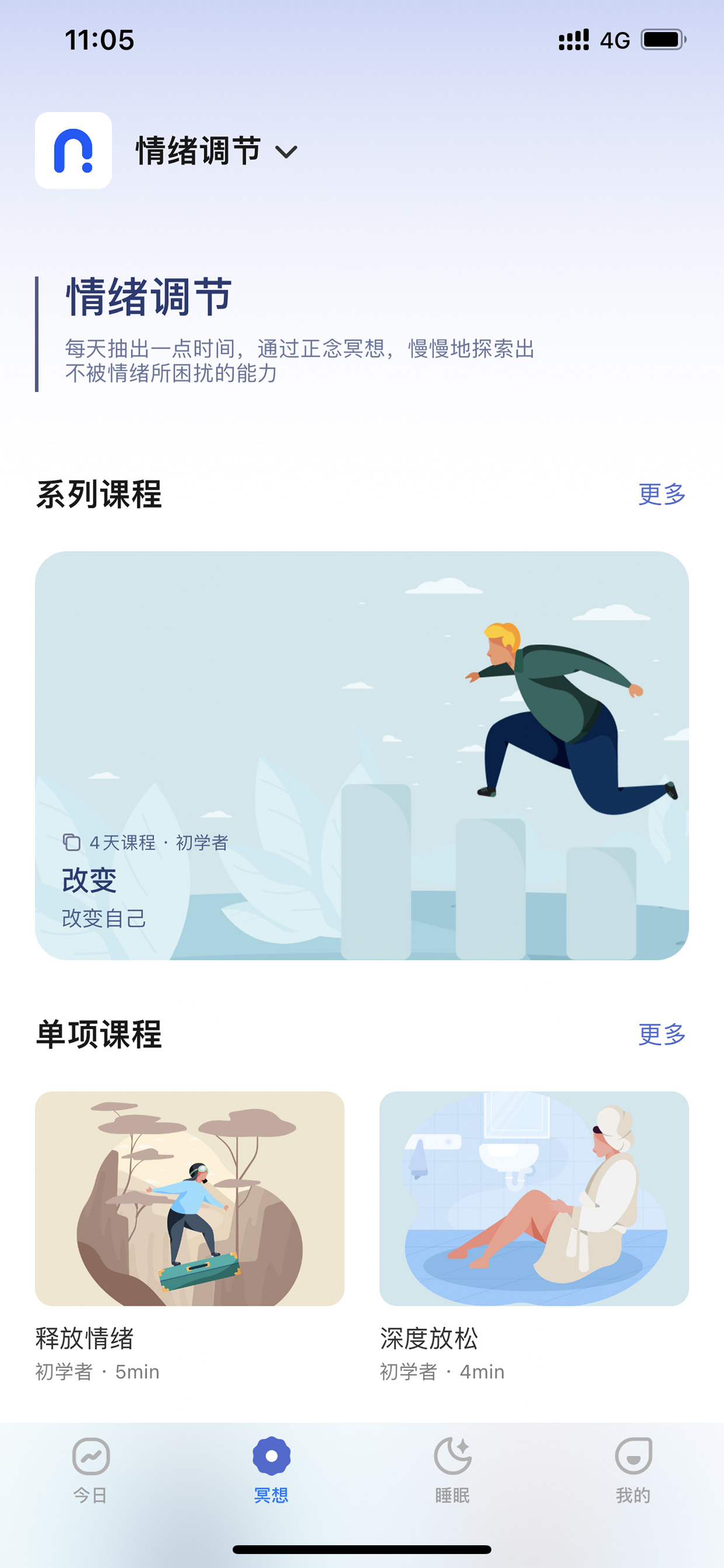Tap 更多 next to 单项课程

click(x=662, y=1034)
